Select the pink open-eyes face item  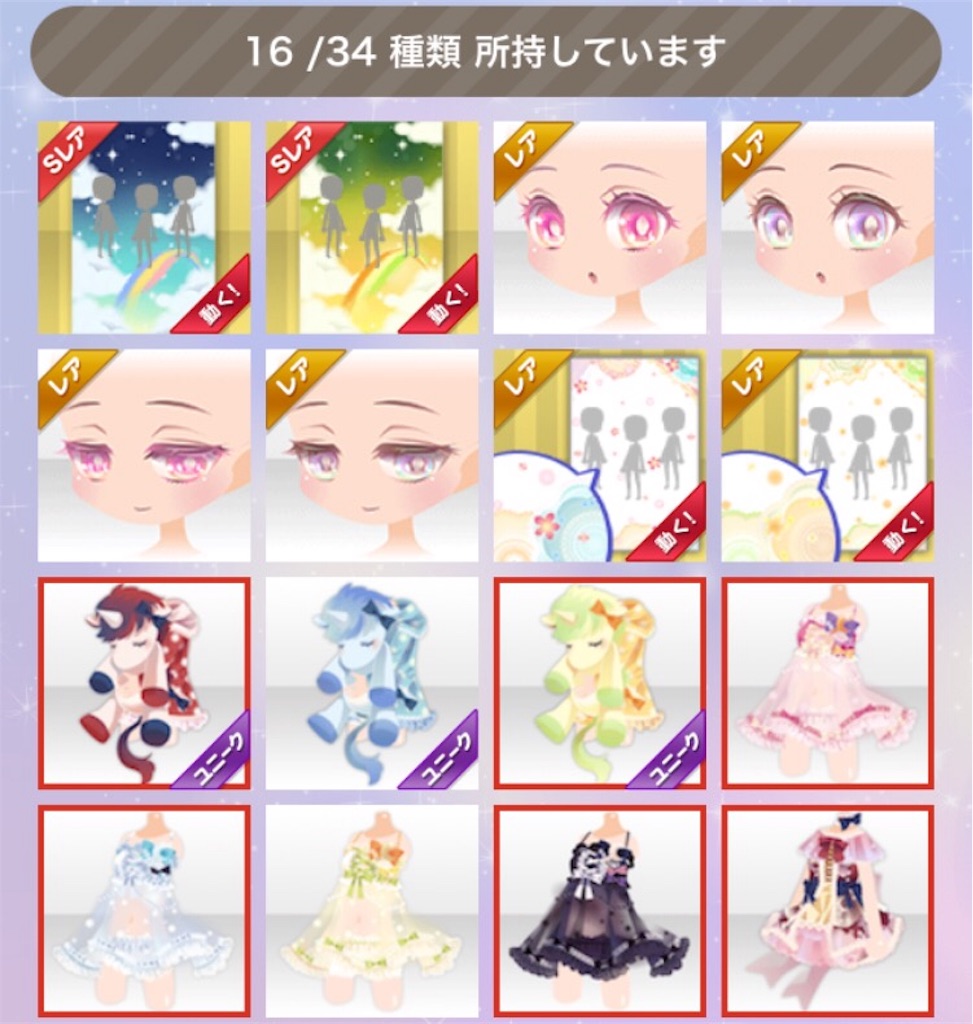[600, 227]
